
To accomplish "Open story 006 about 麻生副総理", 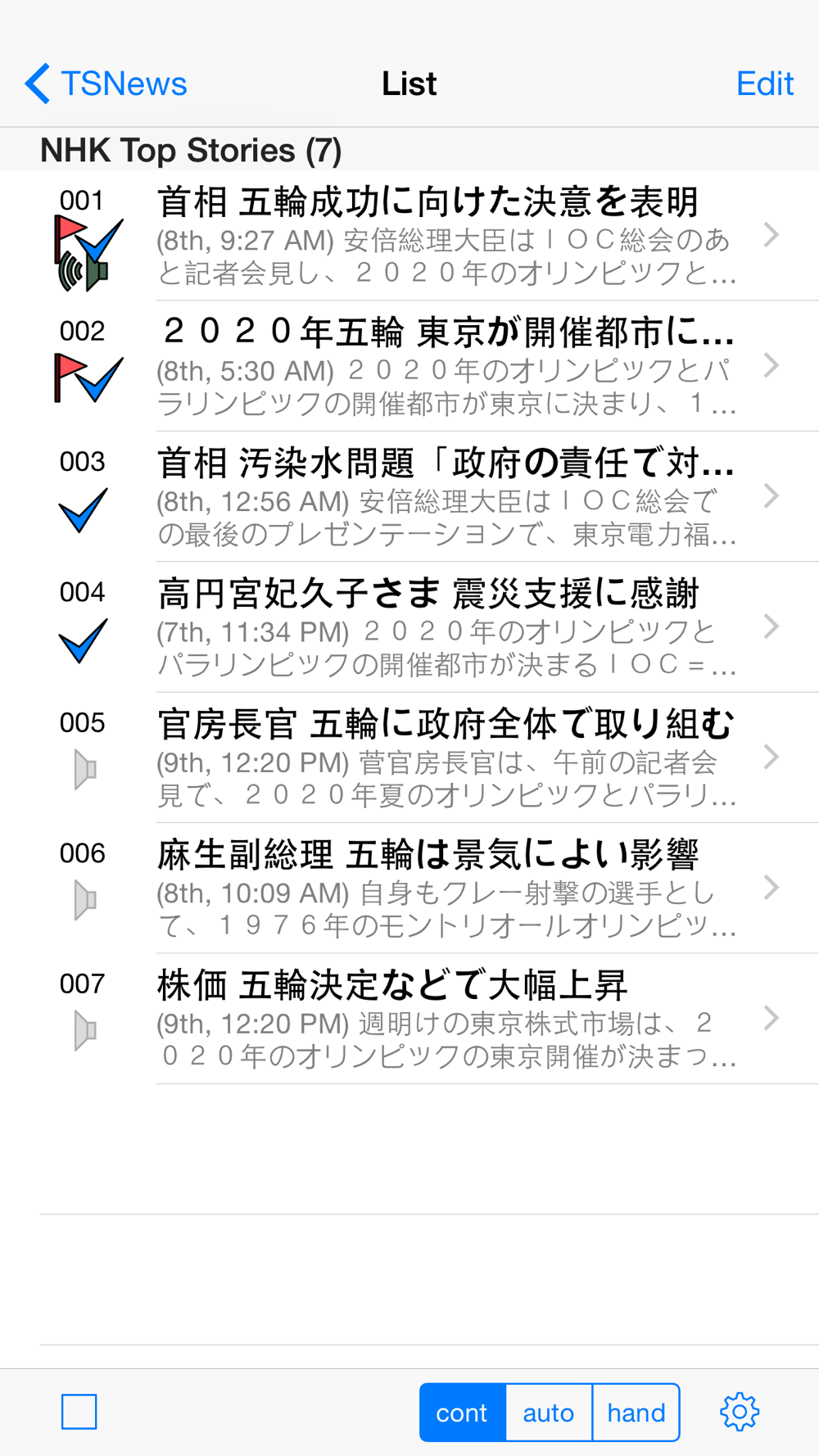I will tap(409, 889).
